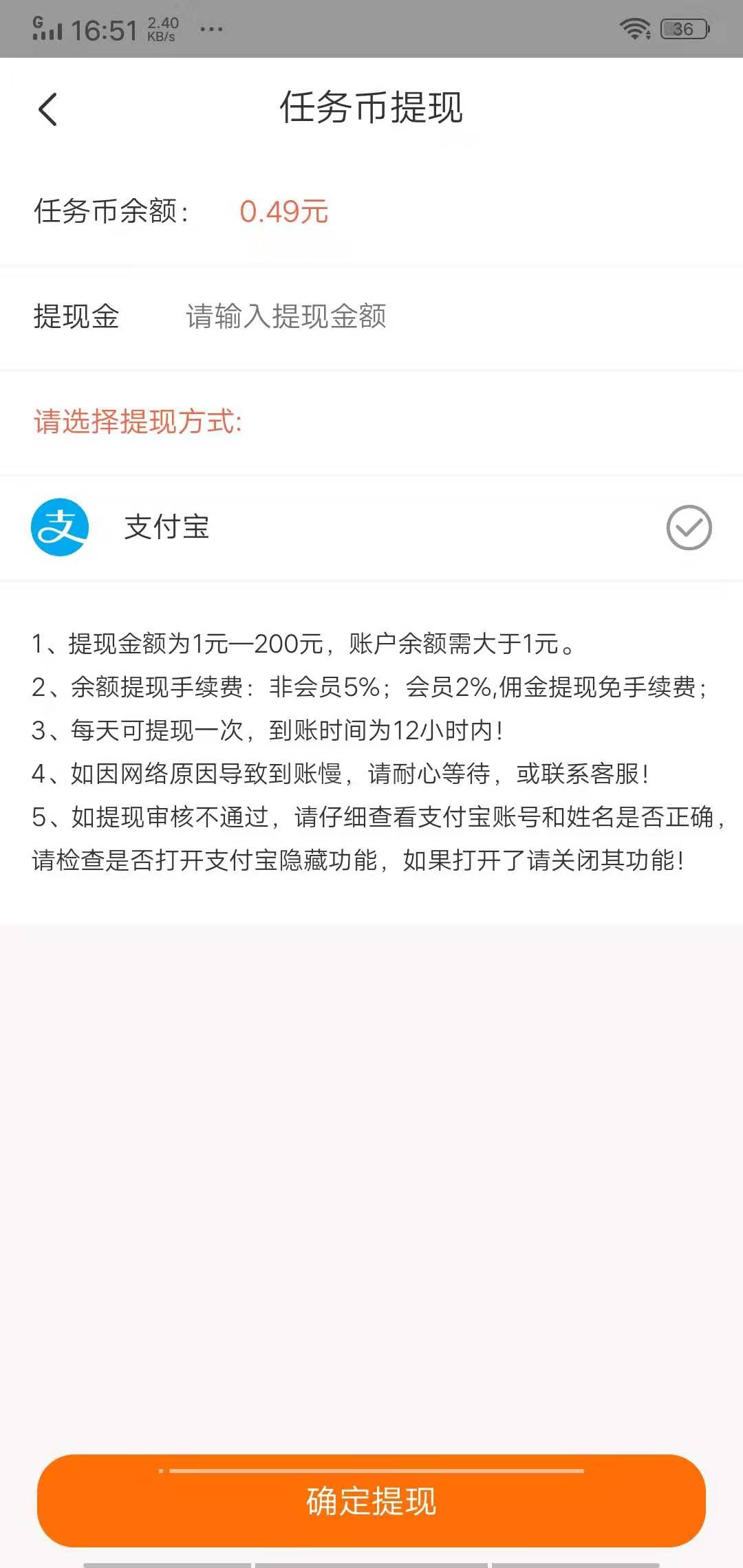The width and height of the screenshot is (743, 1568).
Task: Tap the placeholder text 请输入提现金额
Action: 286,317
